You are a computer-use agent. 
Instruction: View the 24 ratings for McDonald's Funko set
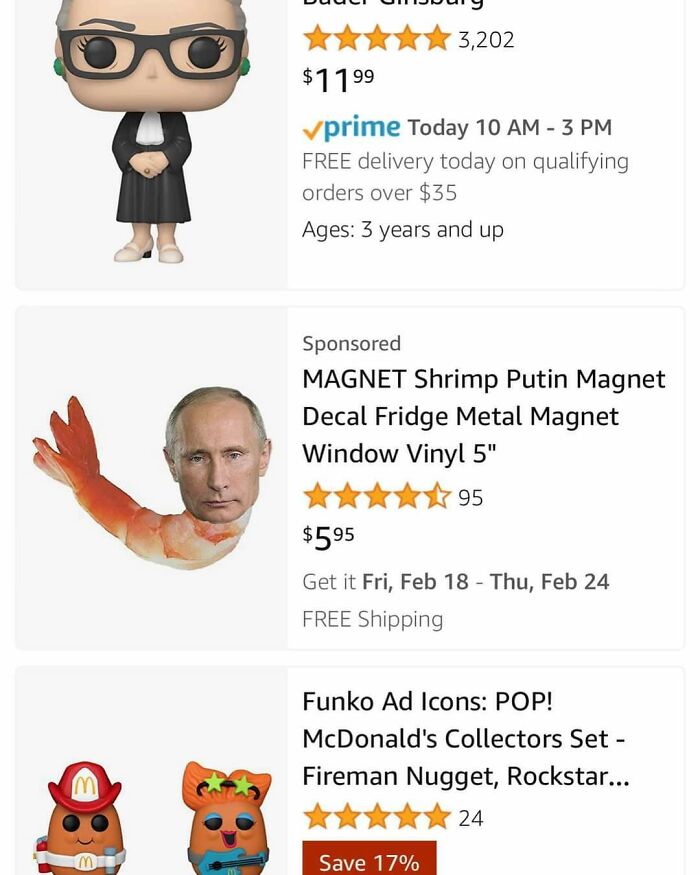(x=392, y=818)
